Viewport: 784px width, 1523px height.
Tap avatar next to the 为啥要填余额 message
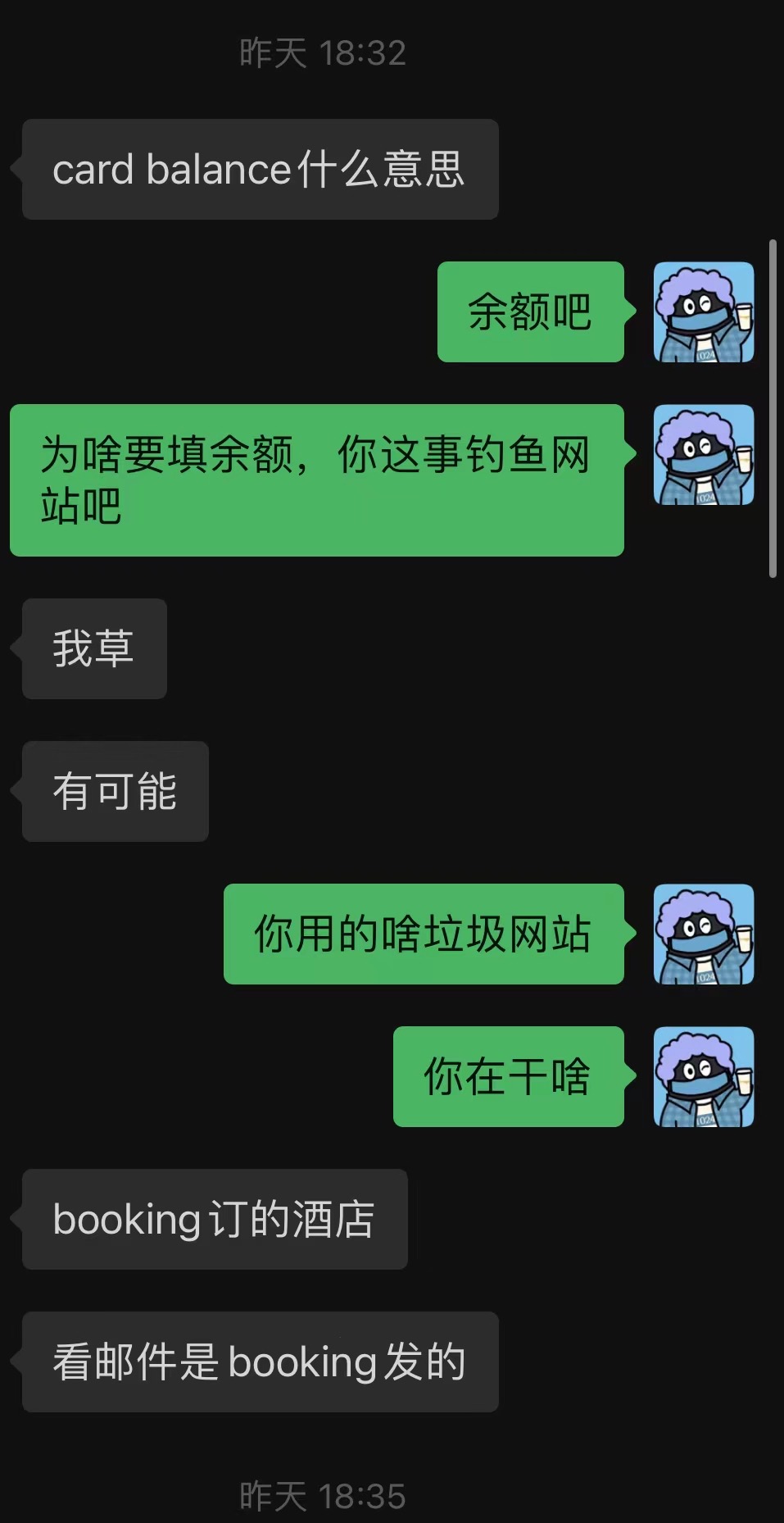click(704, 454)
